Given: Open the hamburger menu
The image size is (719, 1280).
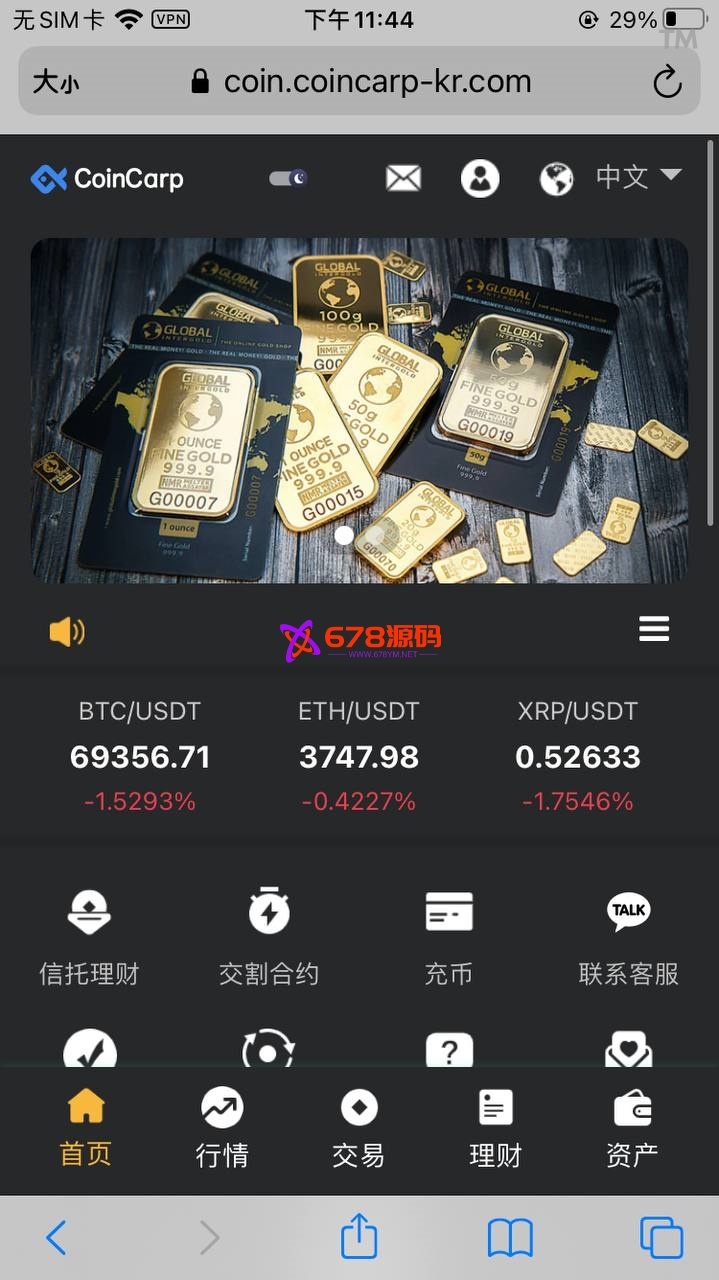Looking at the screenshot, I should [654, 629].
